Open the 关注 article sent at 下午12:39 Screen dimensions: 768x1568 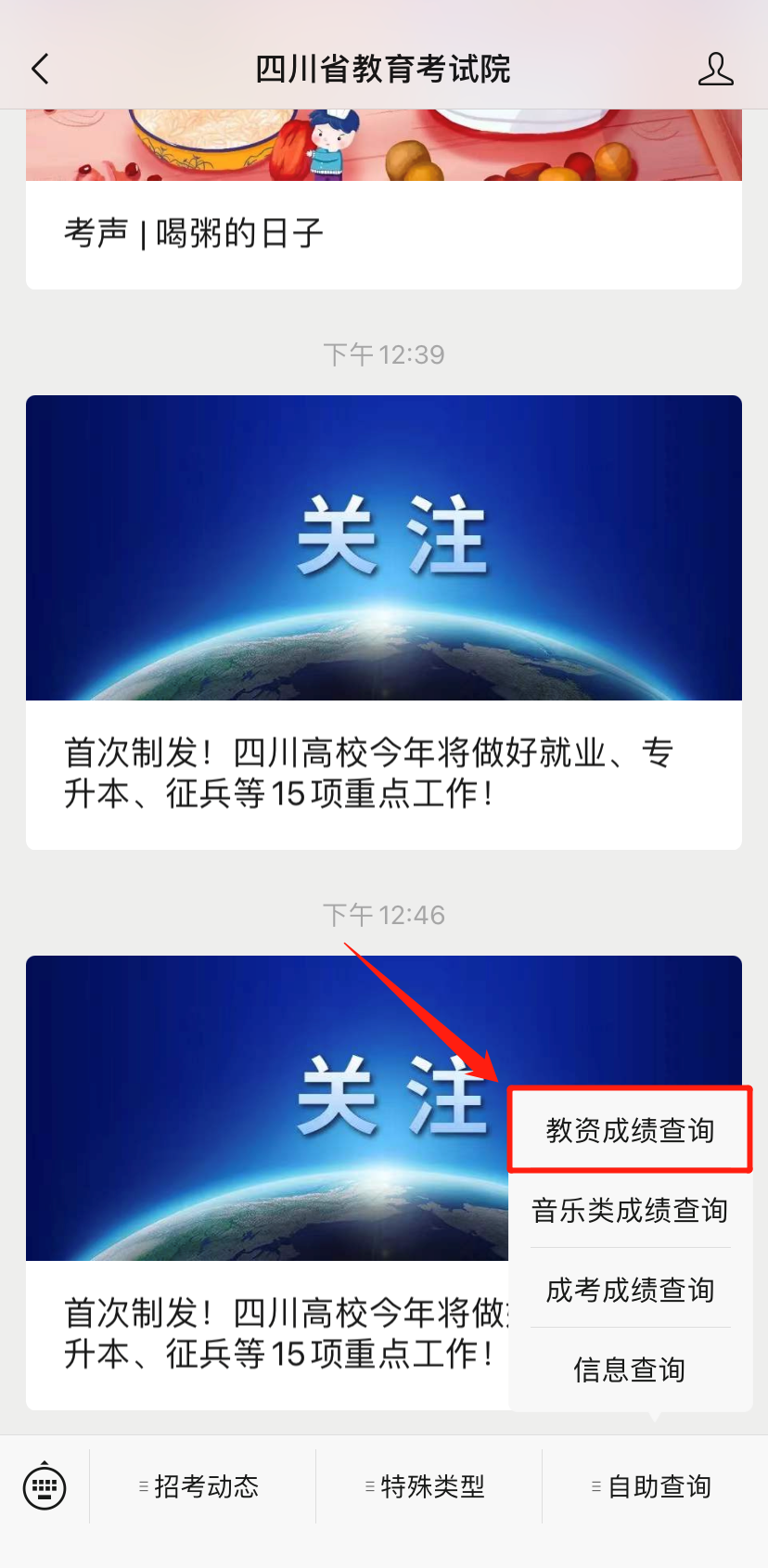pos(383,620)
